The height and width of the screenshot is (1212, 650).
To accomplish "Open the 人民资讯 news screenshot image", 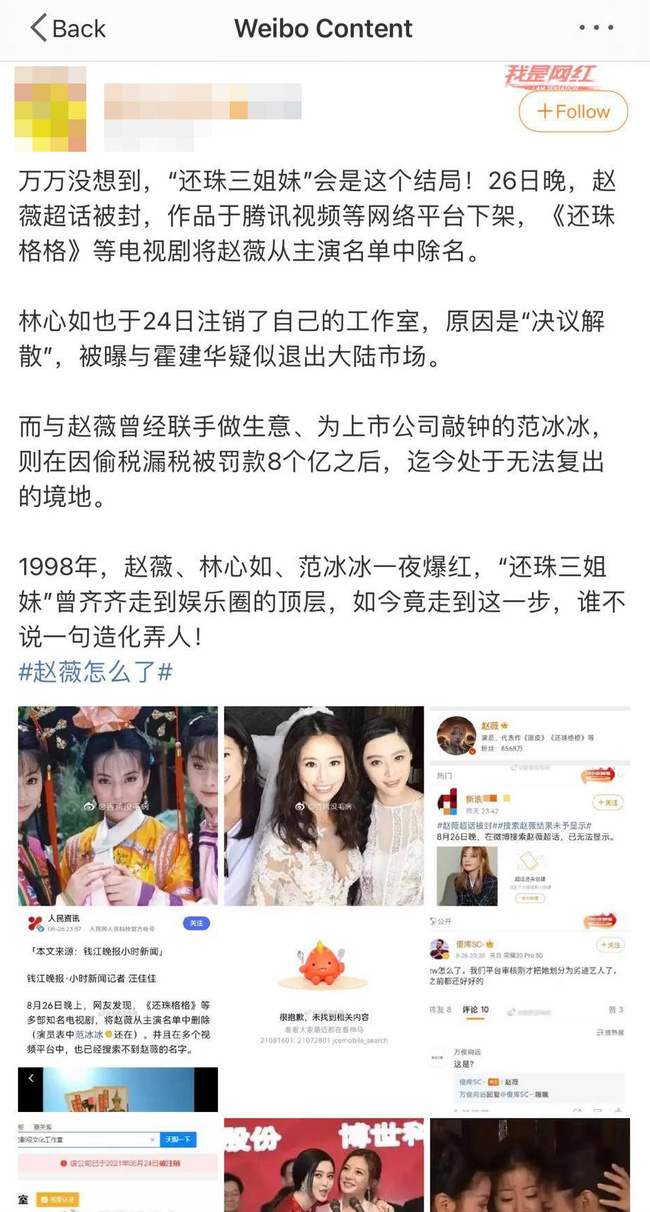I will point(118,1010).
